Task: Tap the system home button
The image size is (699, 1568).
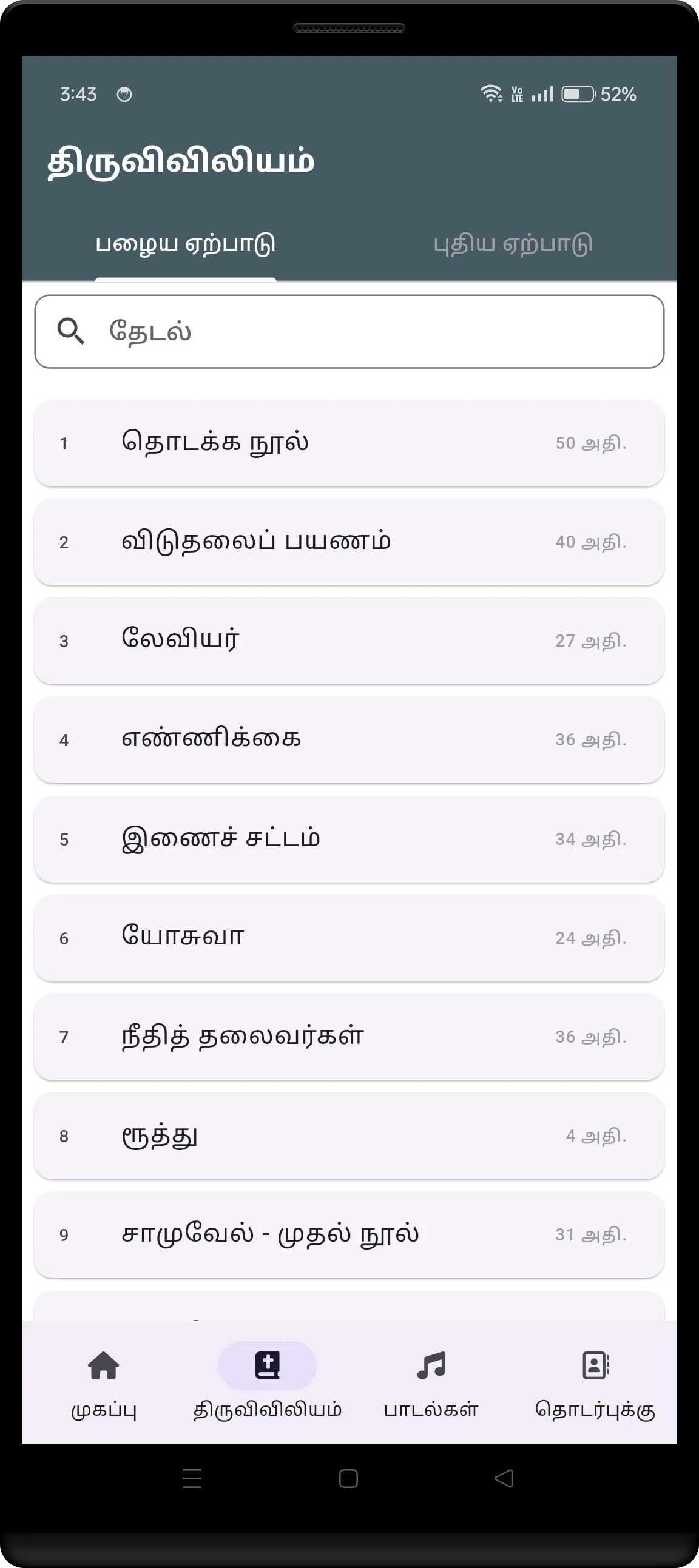Action: [x=348, y=1478]
